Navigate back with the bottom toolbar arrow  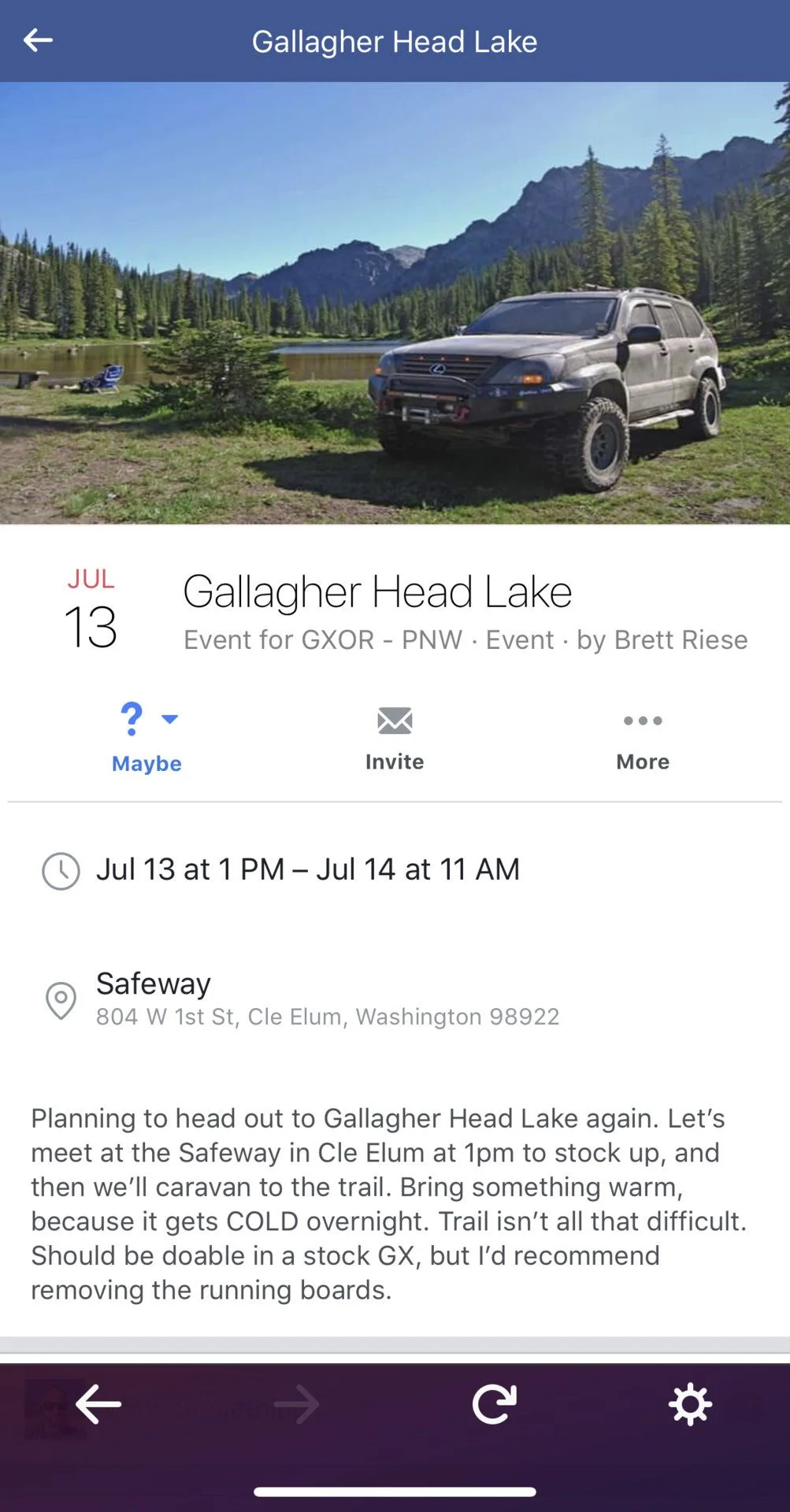[x=98, y=1403]
